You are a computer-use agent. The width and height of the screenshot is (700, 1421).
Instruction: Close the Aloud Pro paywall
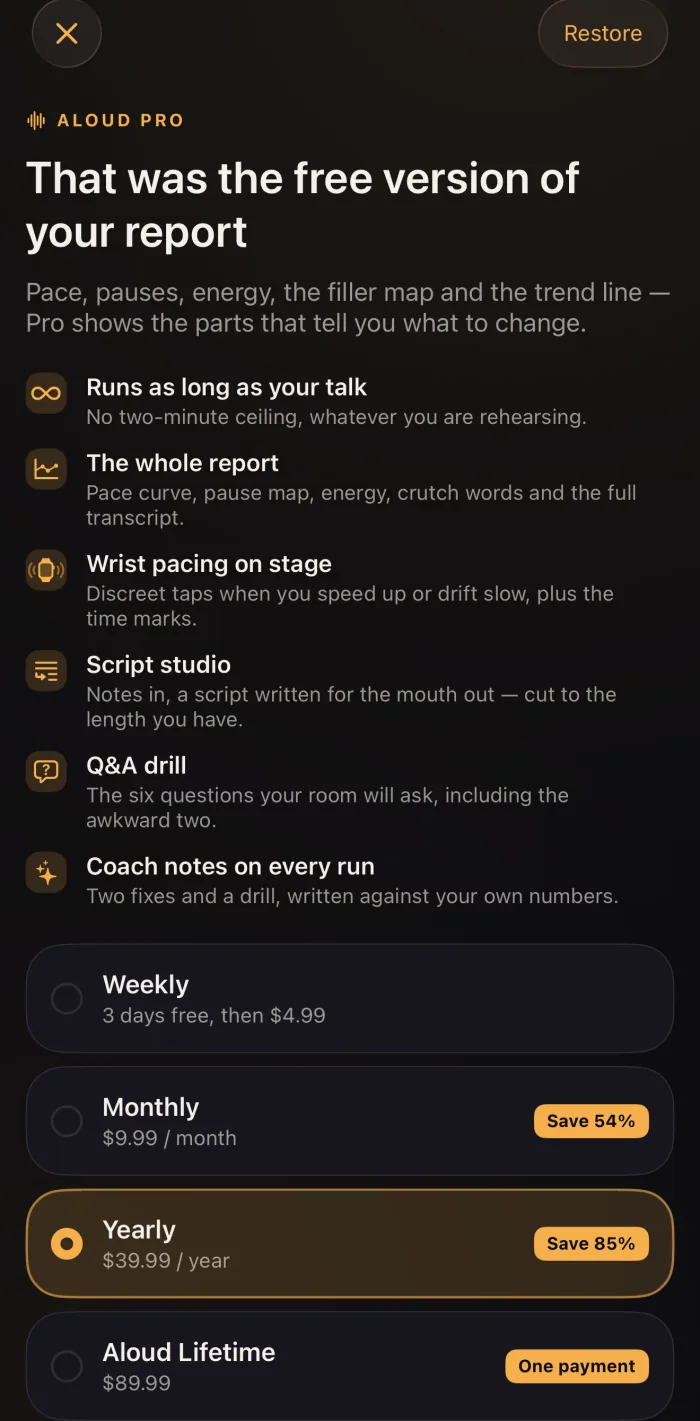tap(67, 33)
